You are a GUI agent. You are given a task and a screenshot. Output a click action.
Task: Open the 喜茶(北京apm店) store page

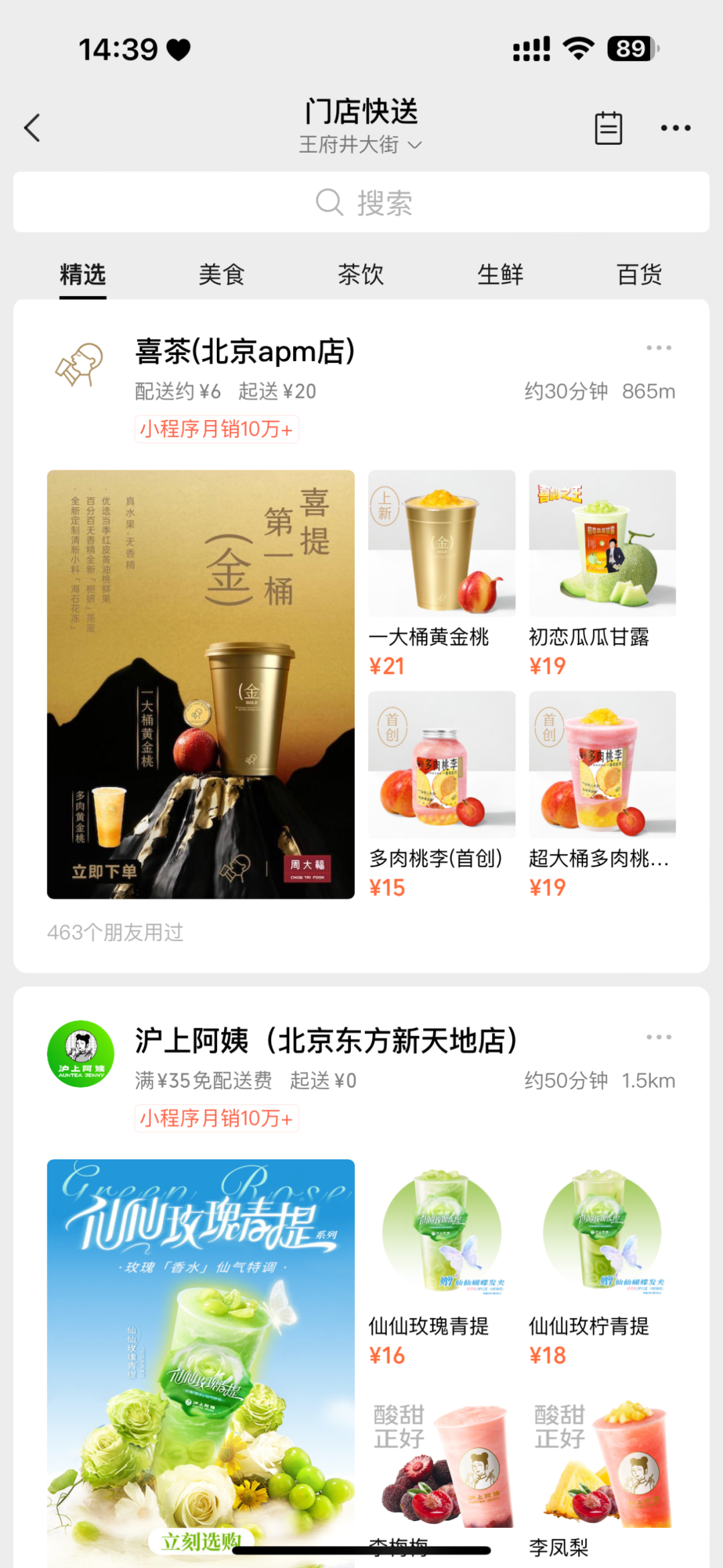click(x=245, y=352)
